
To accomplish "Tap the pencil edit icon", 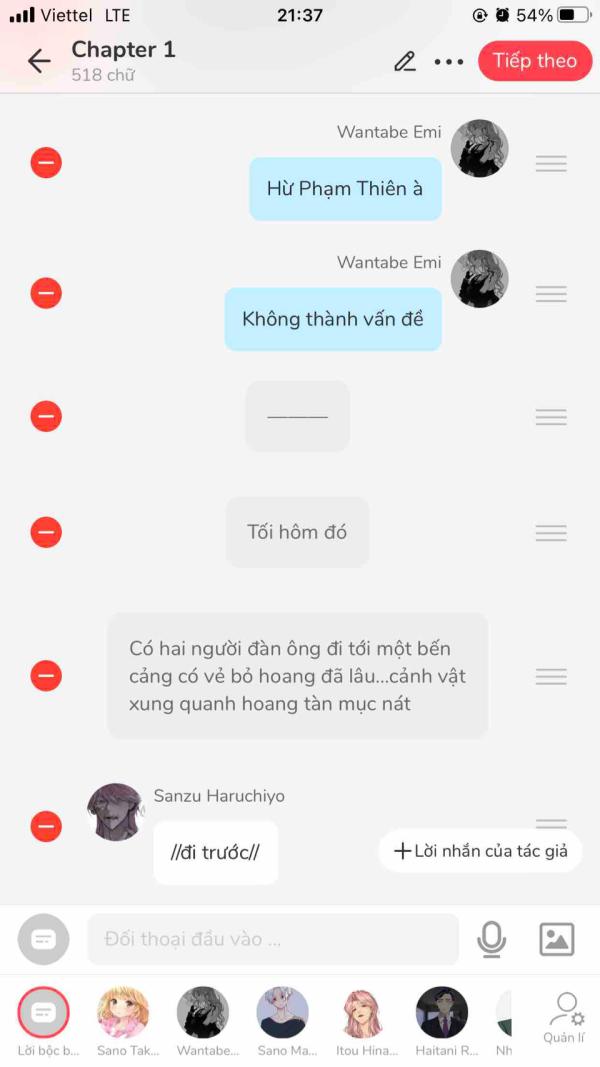I will tap(404, 61).
